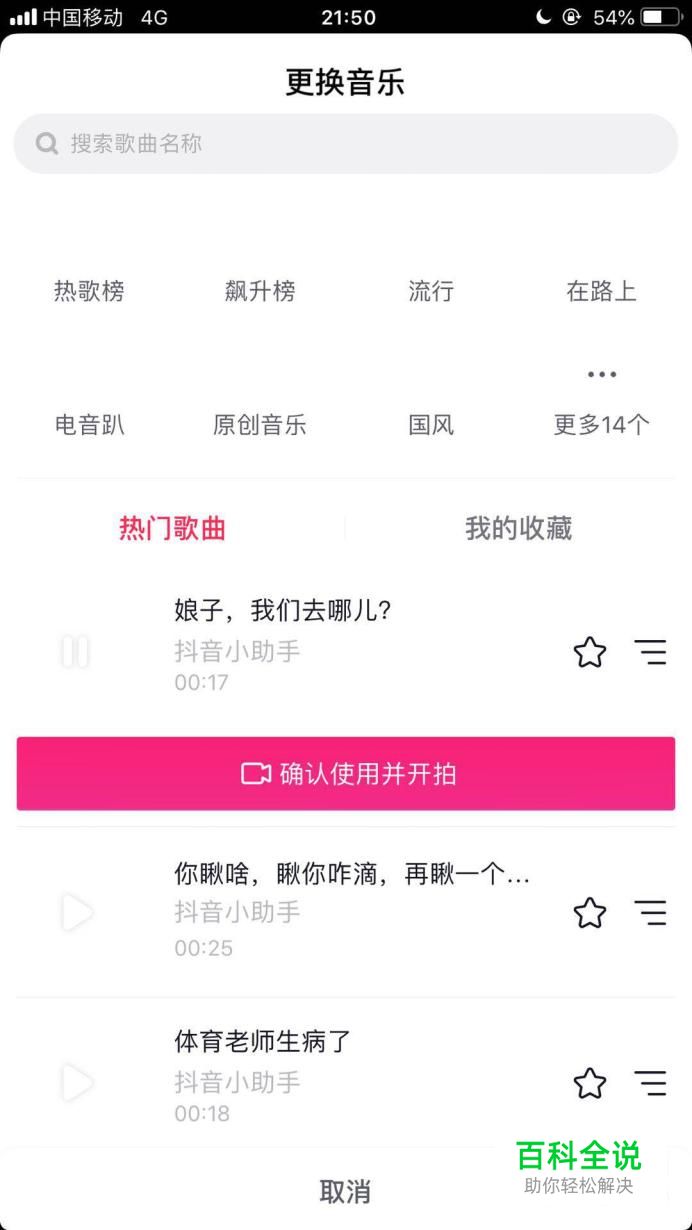Viewport: 692px width, 1230px height.
Task: Open the 电音趴 category
Action: click(89, 425)
